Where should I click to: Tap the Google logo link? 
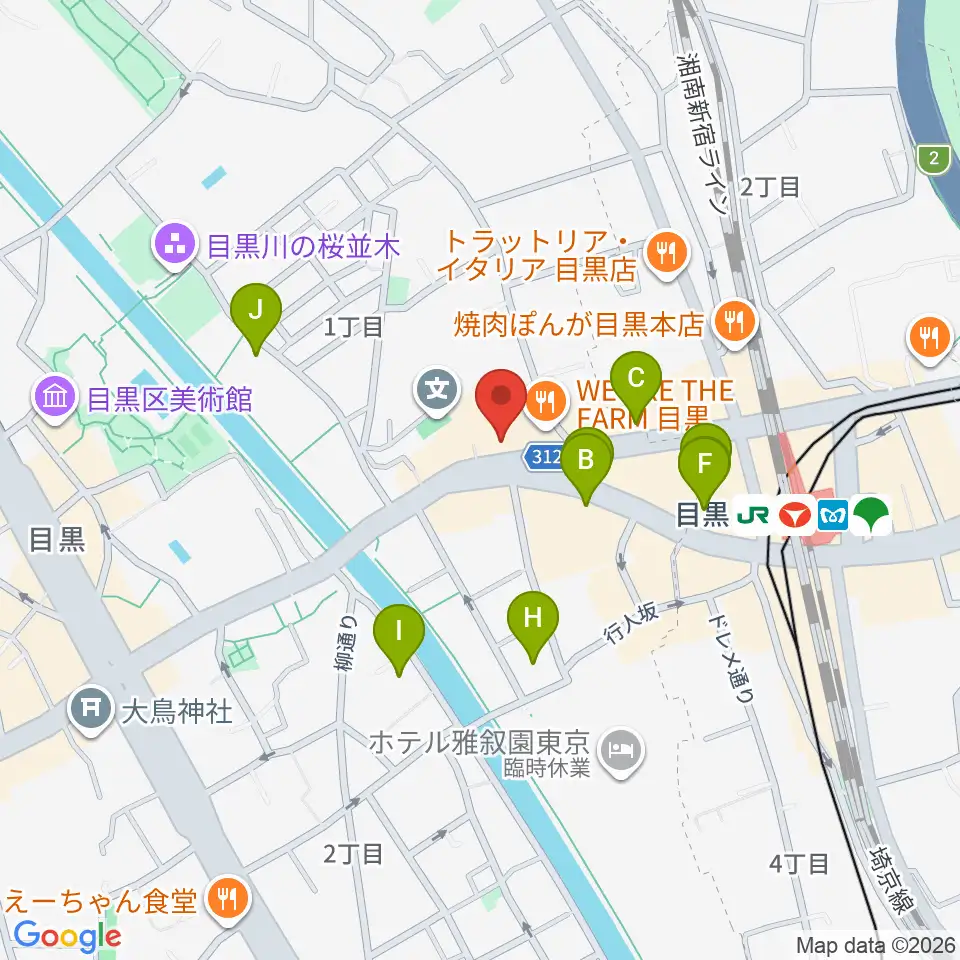click(x=67, y=936)
